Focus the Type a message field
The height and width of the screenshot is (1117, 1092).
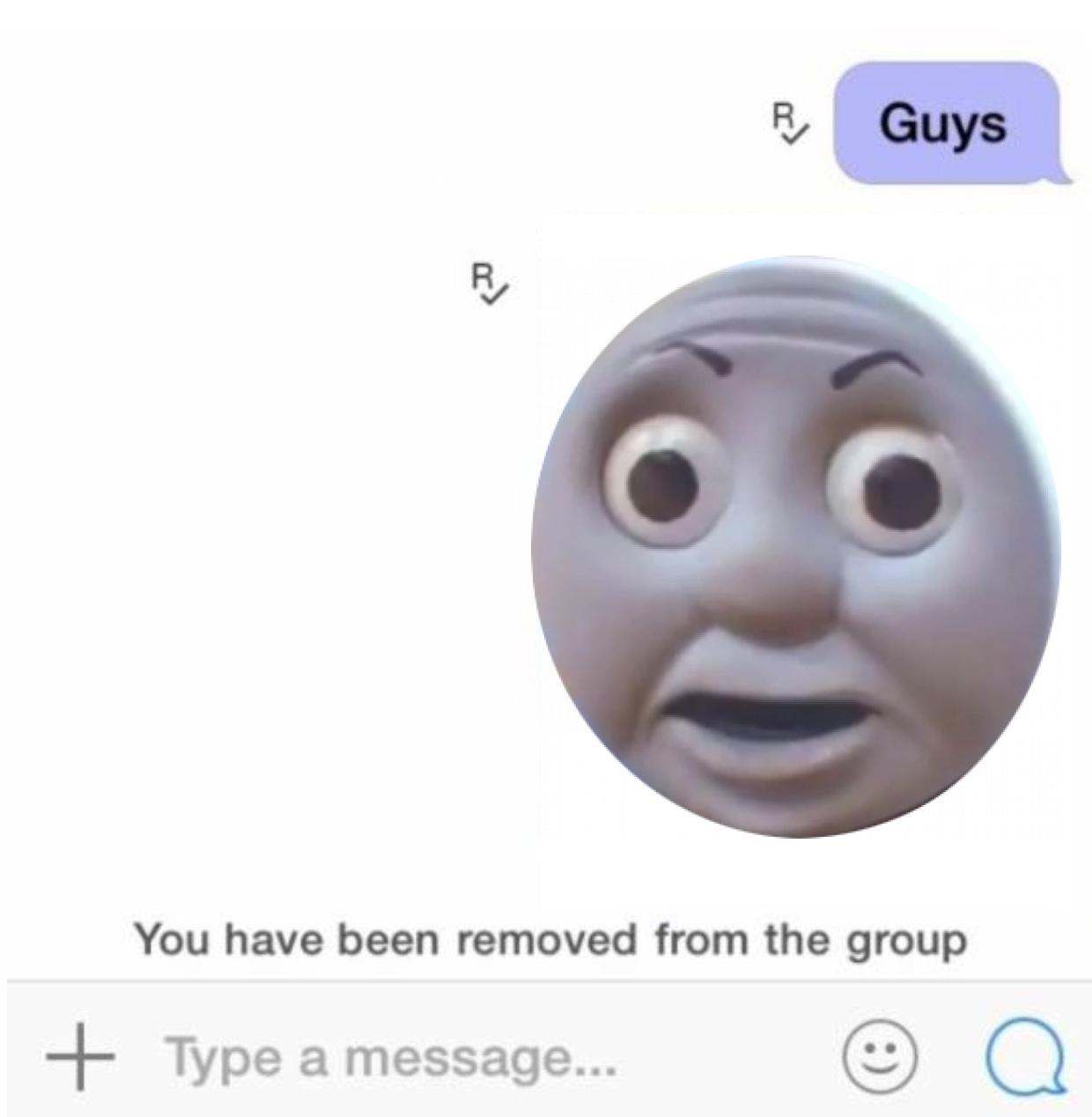[x=458, y=1056]
